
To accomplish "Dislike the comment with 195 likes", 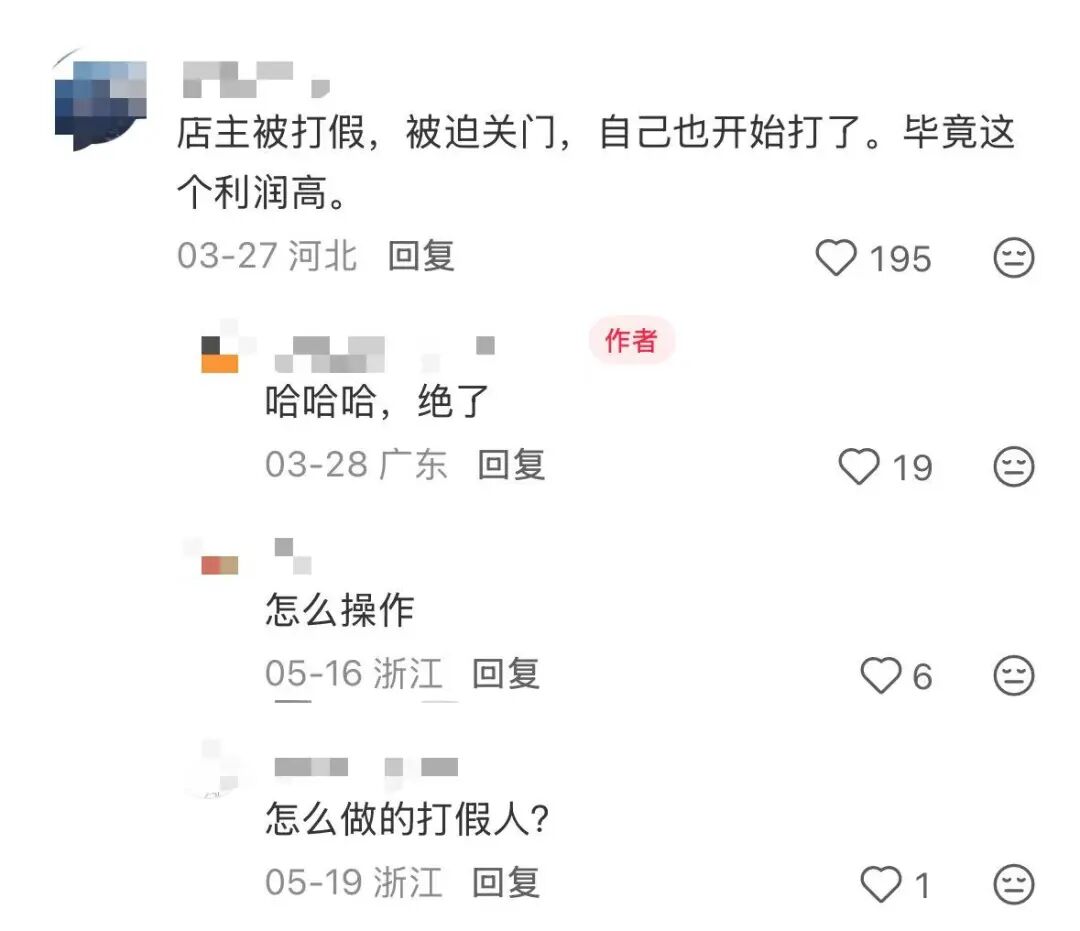I will click(x=1013, y=259).
